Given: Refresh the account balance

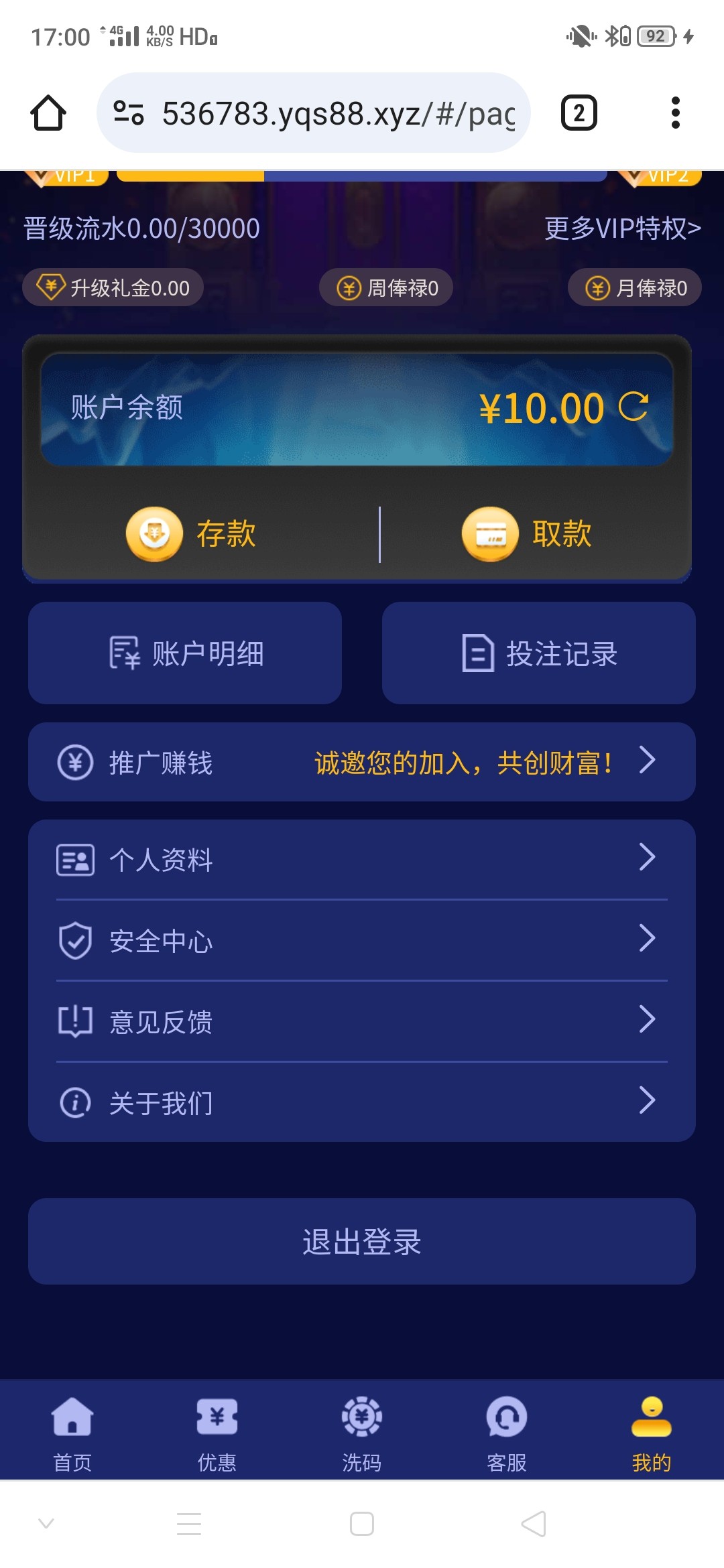Looking at the screenshot, I should [x=633, y=407].
